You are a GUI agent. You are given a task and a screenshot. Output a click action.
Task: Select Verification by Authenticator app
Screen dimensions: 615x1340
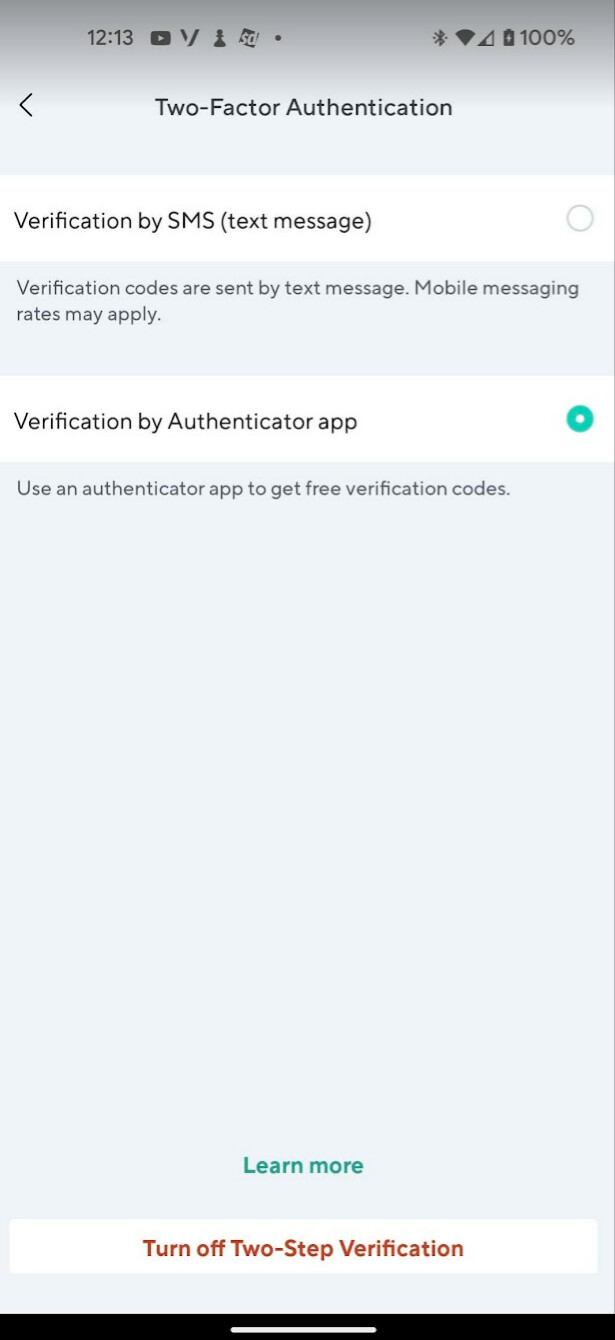(x=579, y=420)
